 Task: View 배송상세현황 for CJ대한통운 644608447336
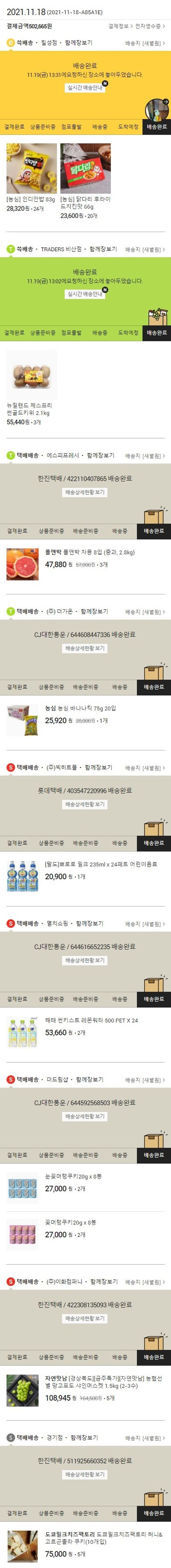pyautogui.click(x=84, y=648)
